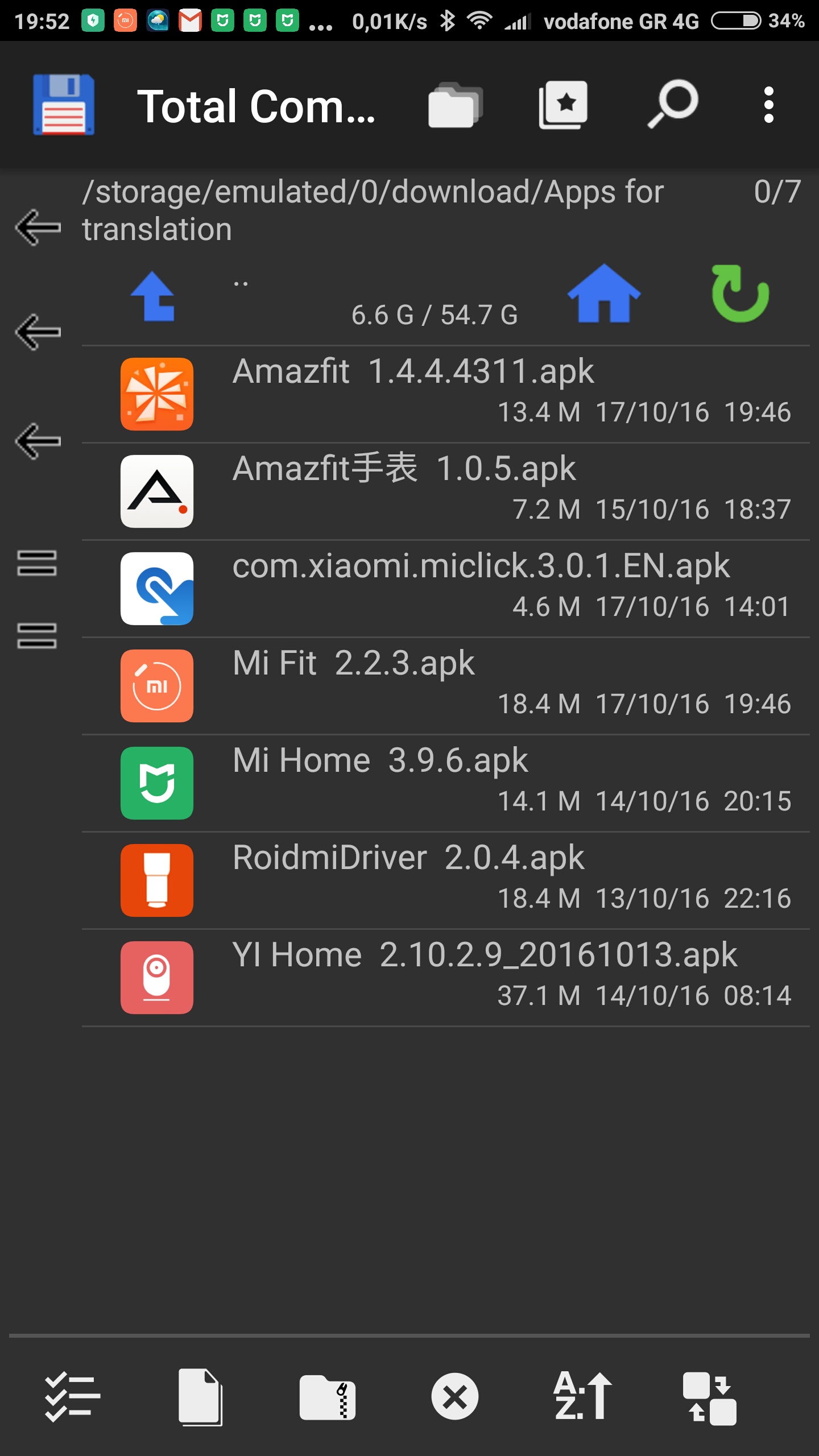Tap the copy/move file icon

click(200, 1397)
